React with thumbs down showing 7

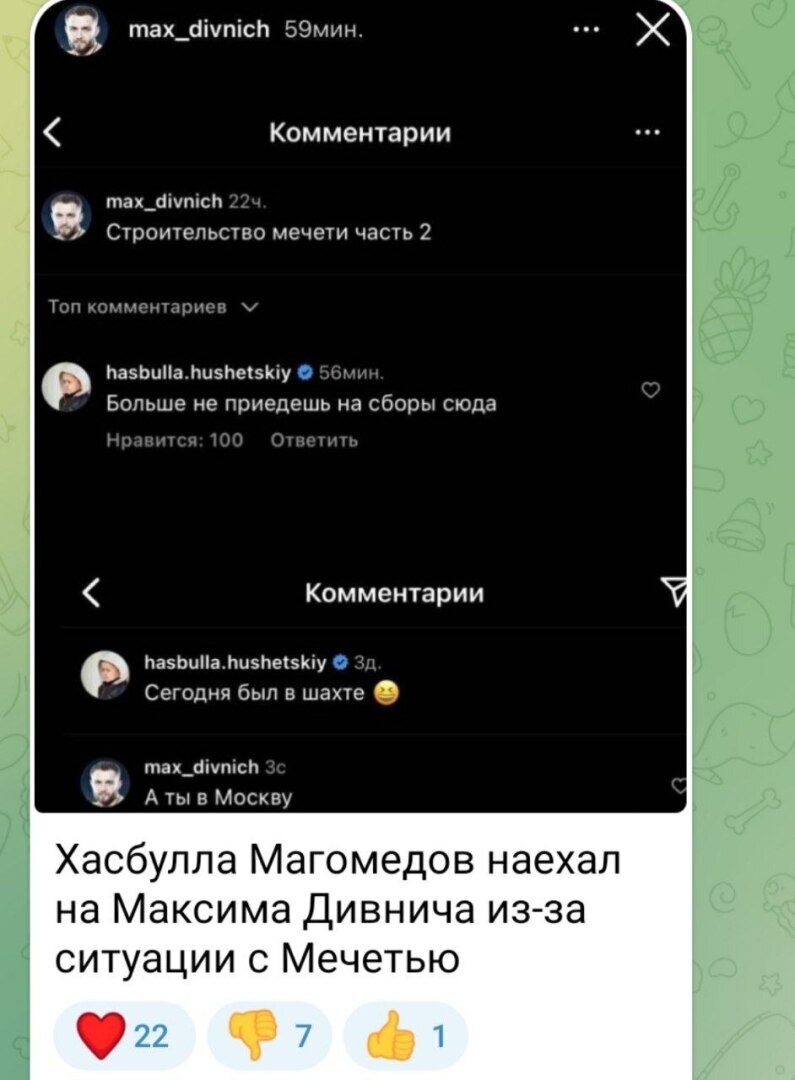click(x=267, y=1037)
